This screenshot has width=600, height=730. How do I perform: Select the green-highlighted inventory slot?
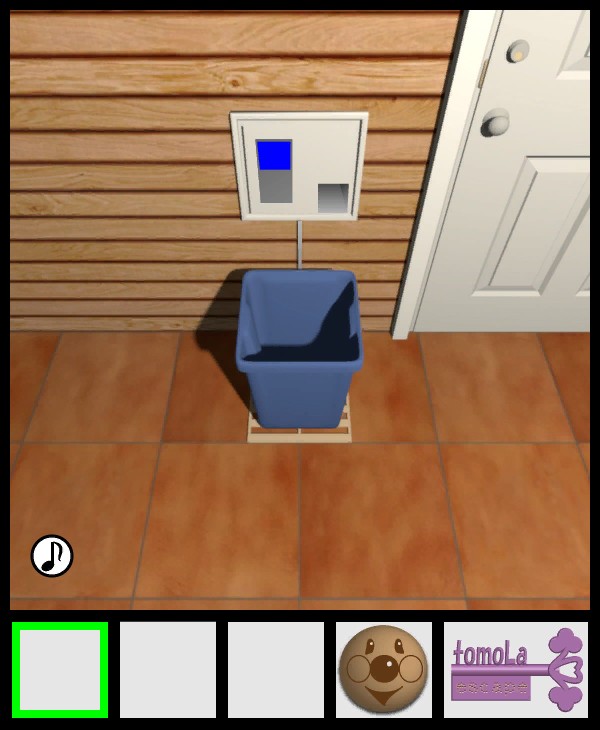(x=60, y=670)
